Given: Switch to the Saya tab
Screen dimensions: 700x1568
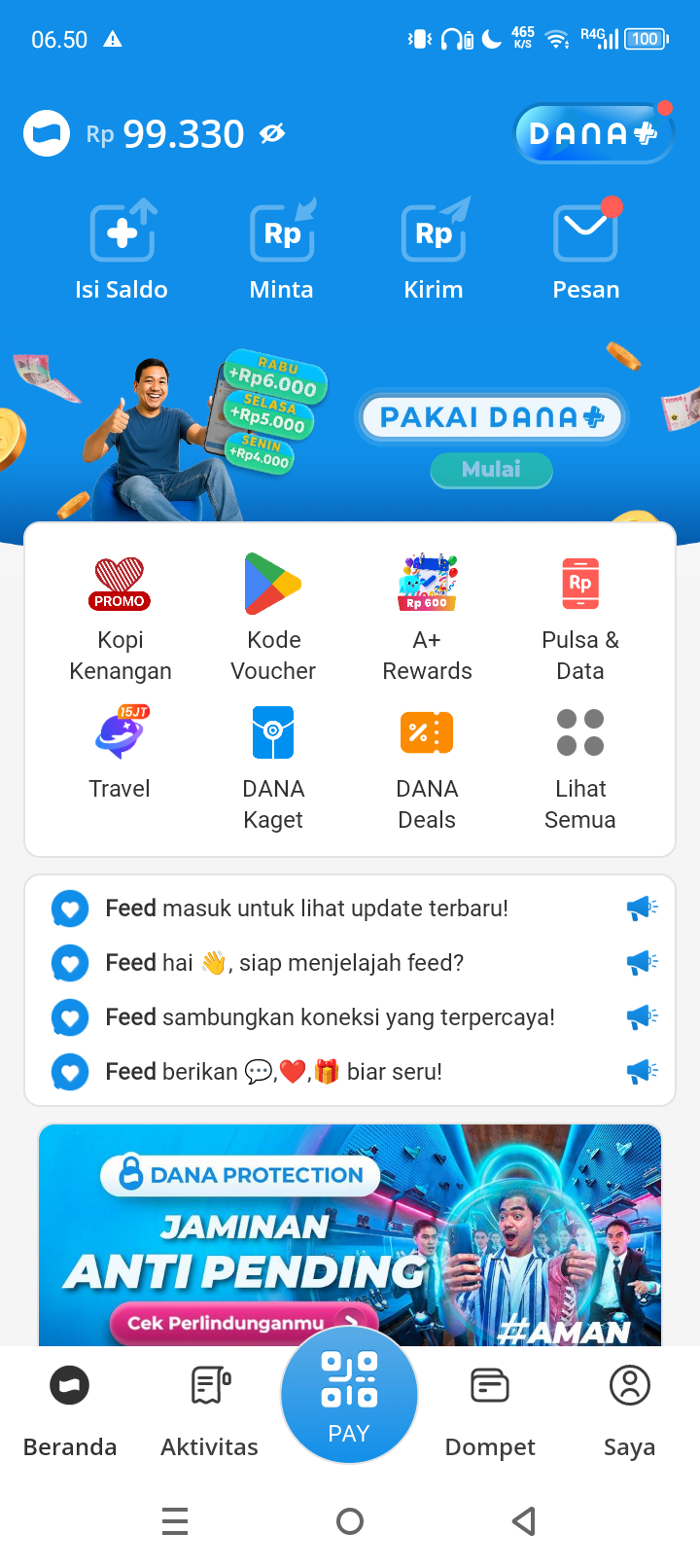Looking at the screenshot, I should pyautogui.click(x=629, y=1408).
